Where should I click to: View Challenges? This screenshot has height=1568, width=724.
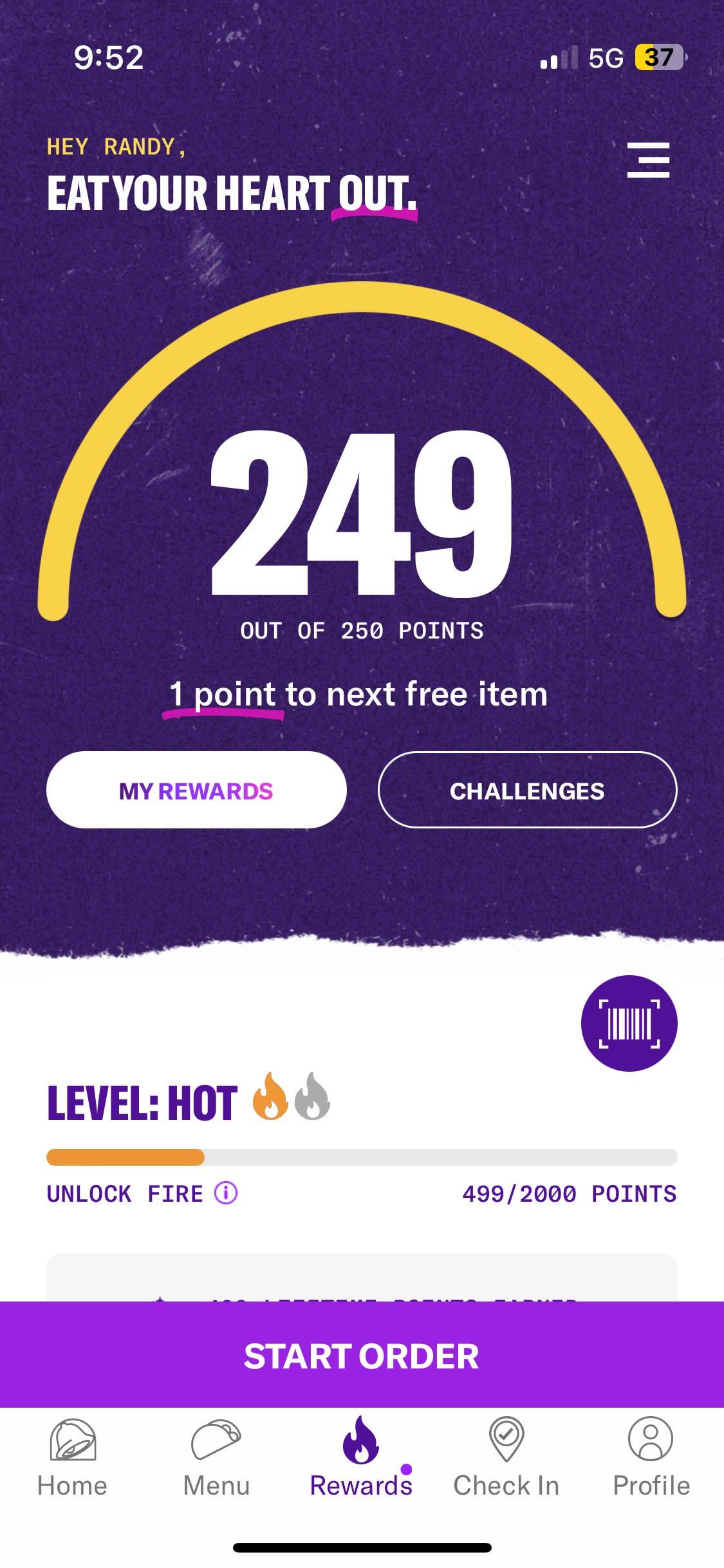coord(527,790)
